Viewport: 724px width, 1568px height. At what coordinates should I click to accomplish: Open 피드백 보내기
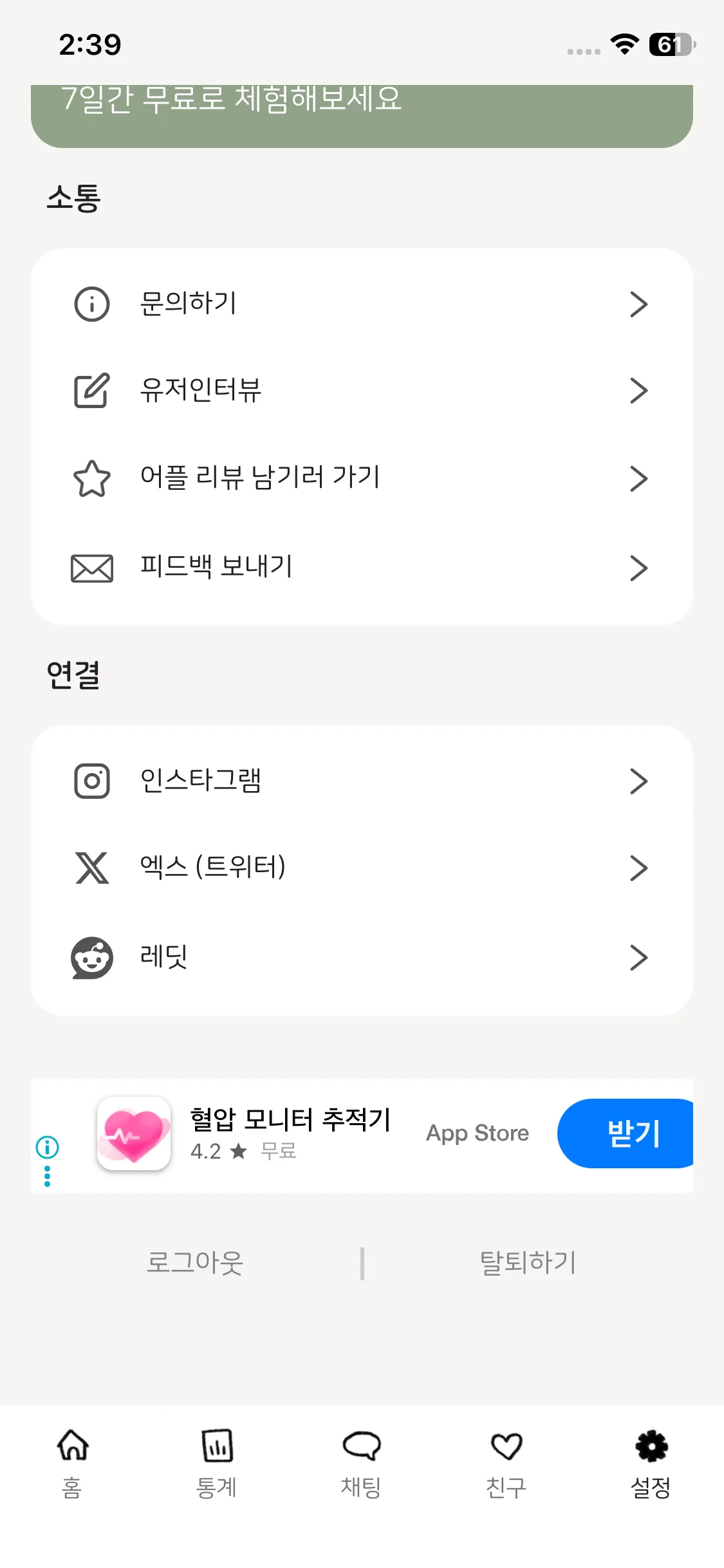362,568
